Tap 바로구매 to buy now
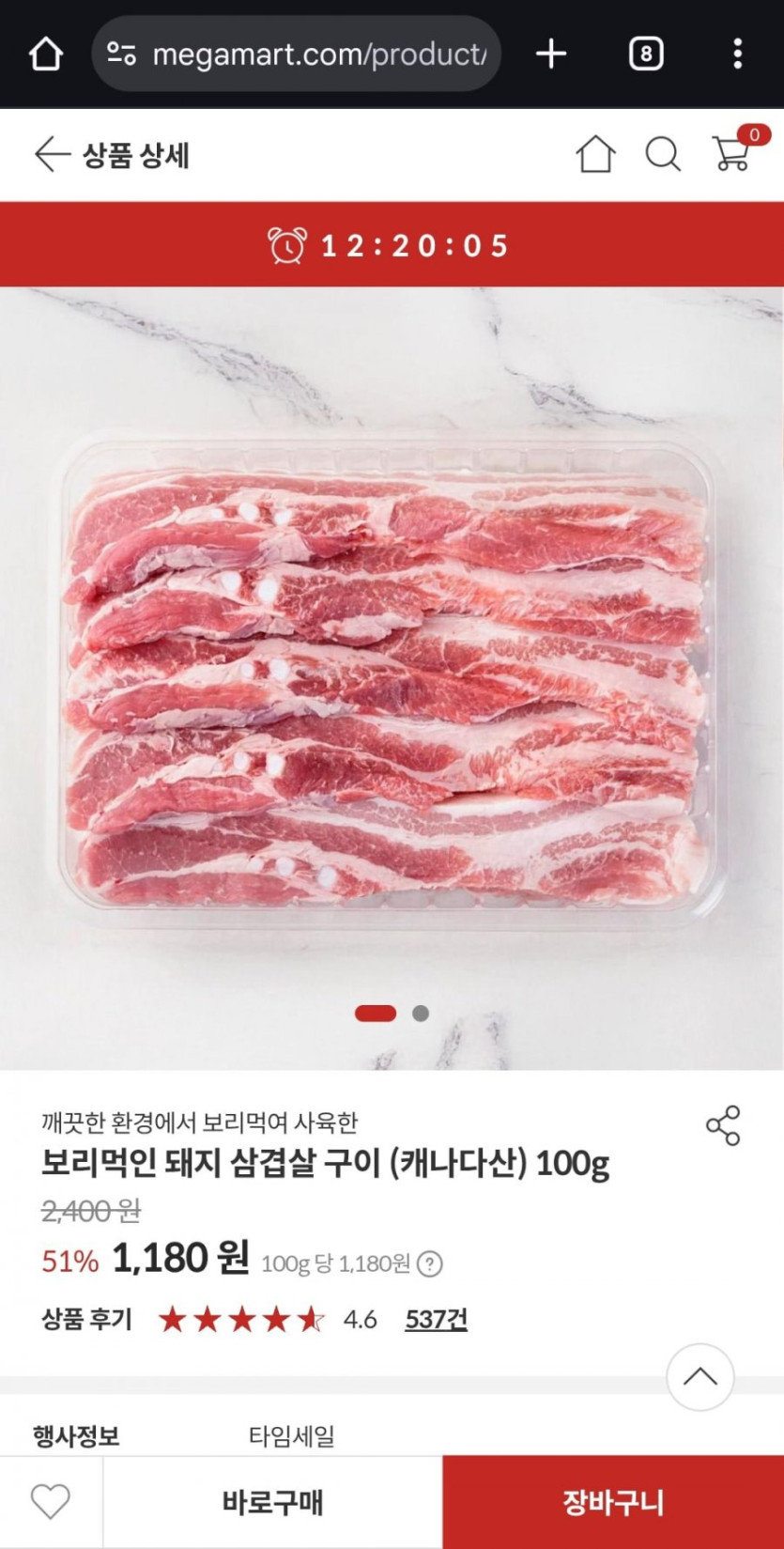Image resolution: width=784 pixels, height=1549 pixels. tap(272, 1502)
